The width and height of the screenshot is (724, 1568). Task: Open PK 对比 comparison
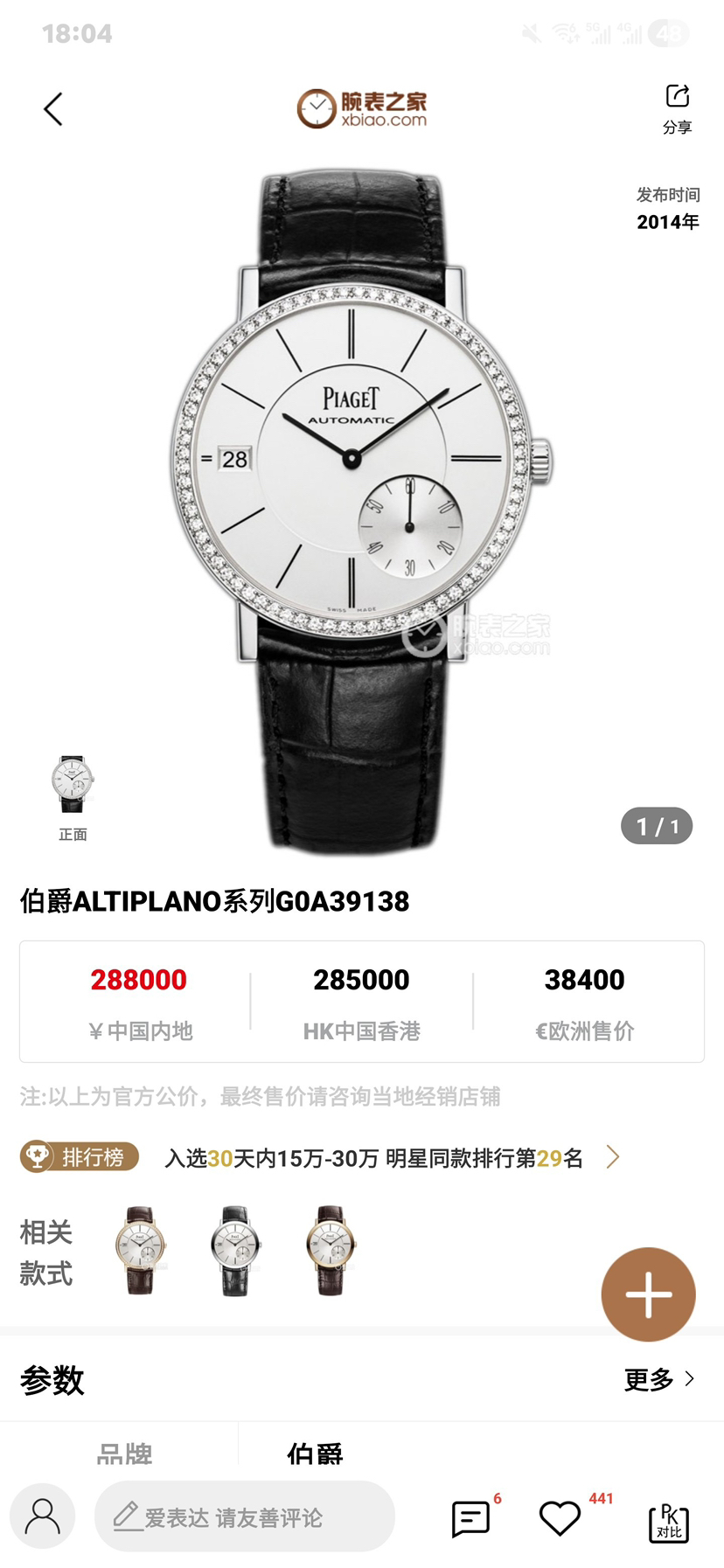click(669, 1522)
